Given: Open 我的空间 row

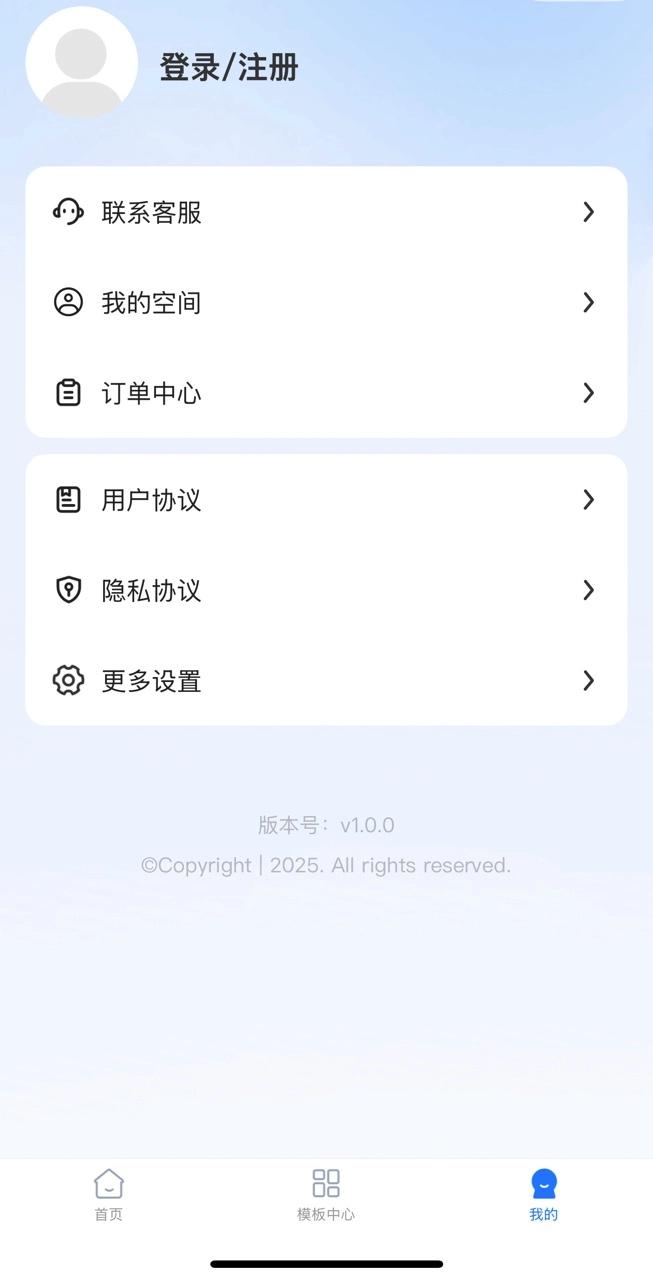Looking at the screenshot, I should (326, 302).
